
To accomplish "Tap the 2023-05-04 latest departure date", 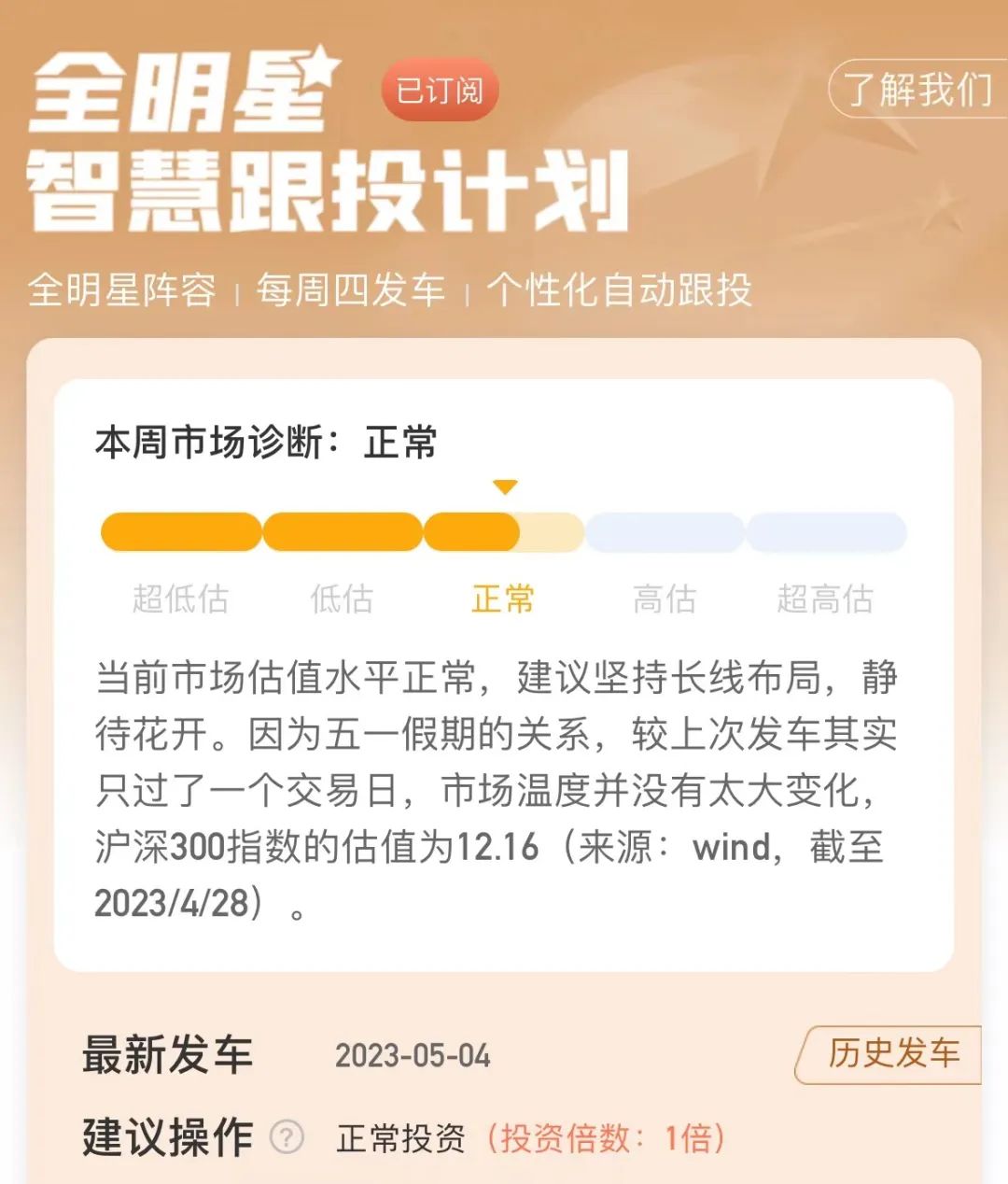I will point(413,1053).
